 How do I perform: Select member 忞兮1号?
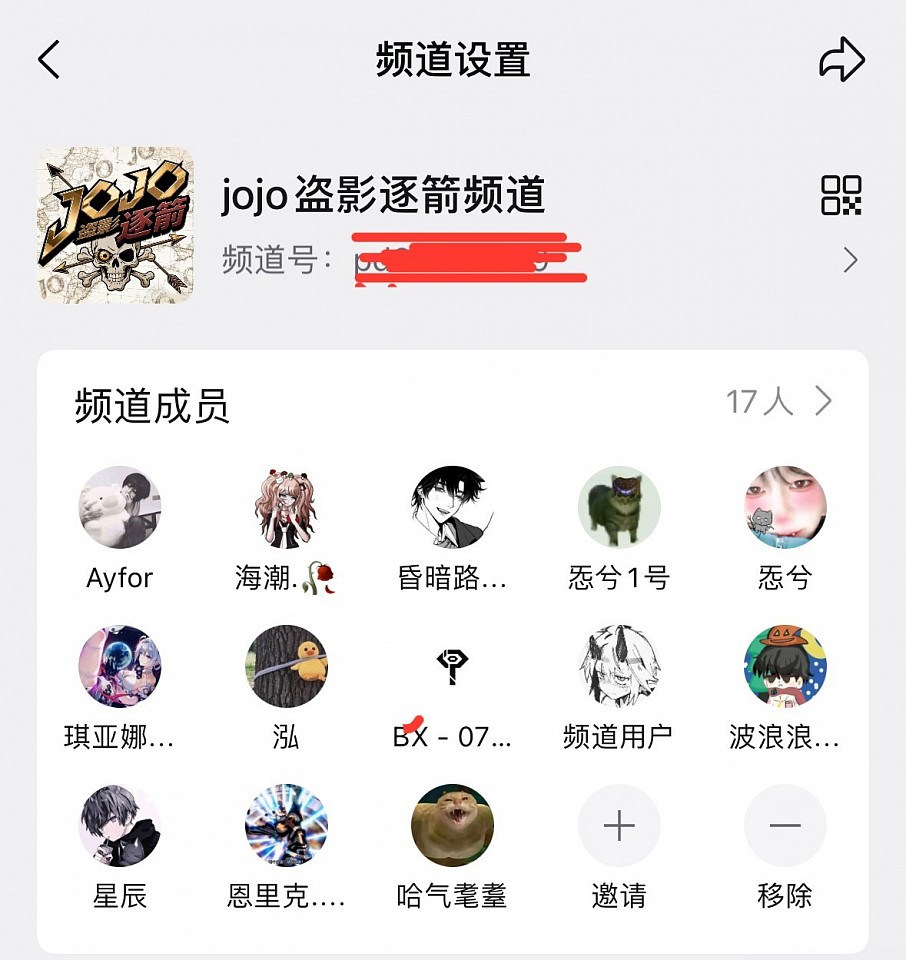click(x=619, y=508)
